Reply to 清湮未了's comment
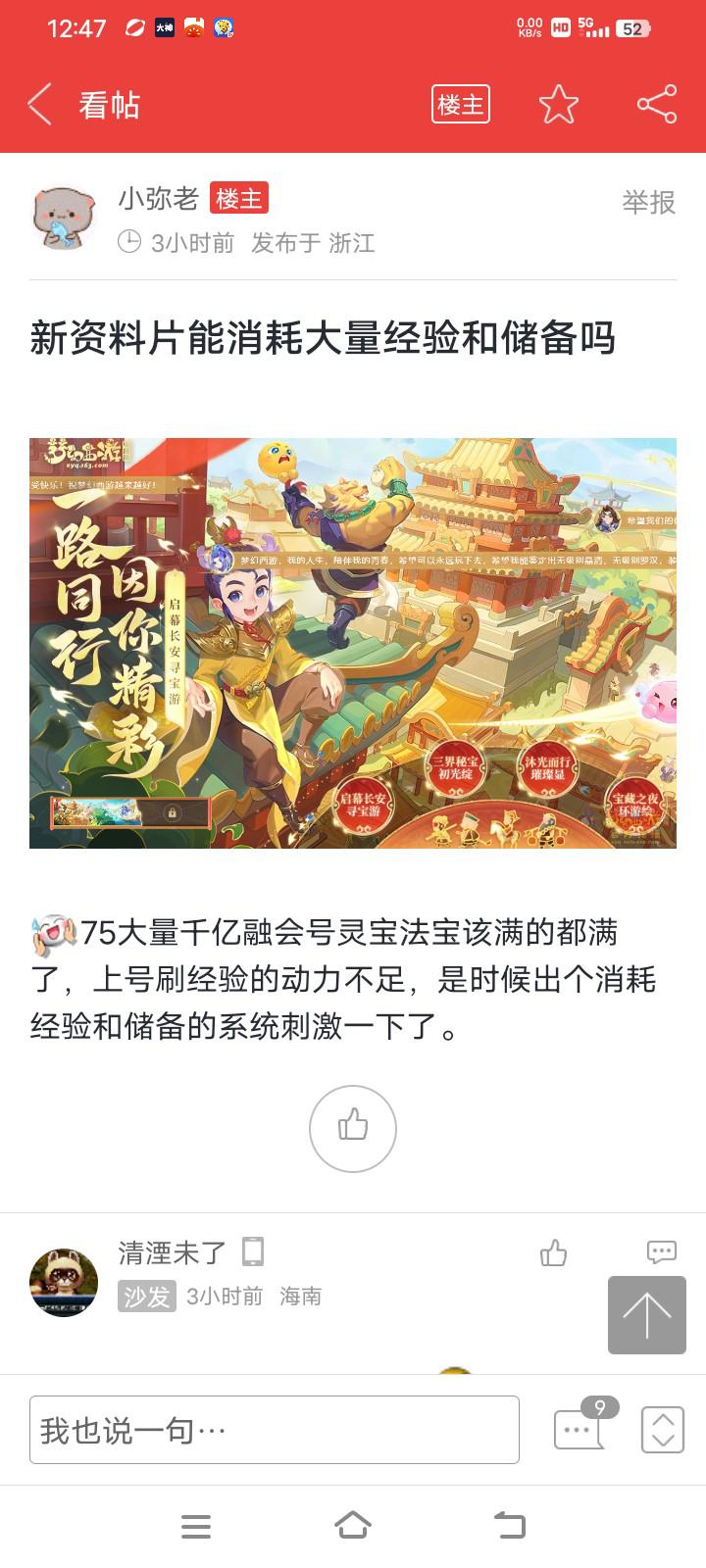706x1568 pixels. (661, 1252)
